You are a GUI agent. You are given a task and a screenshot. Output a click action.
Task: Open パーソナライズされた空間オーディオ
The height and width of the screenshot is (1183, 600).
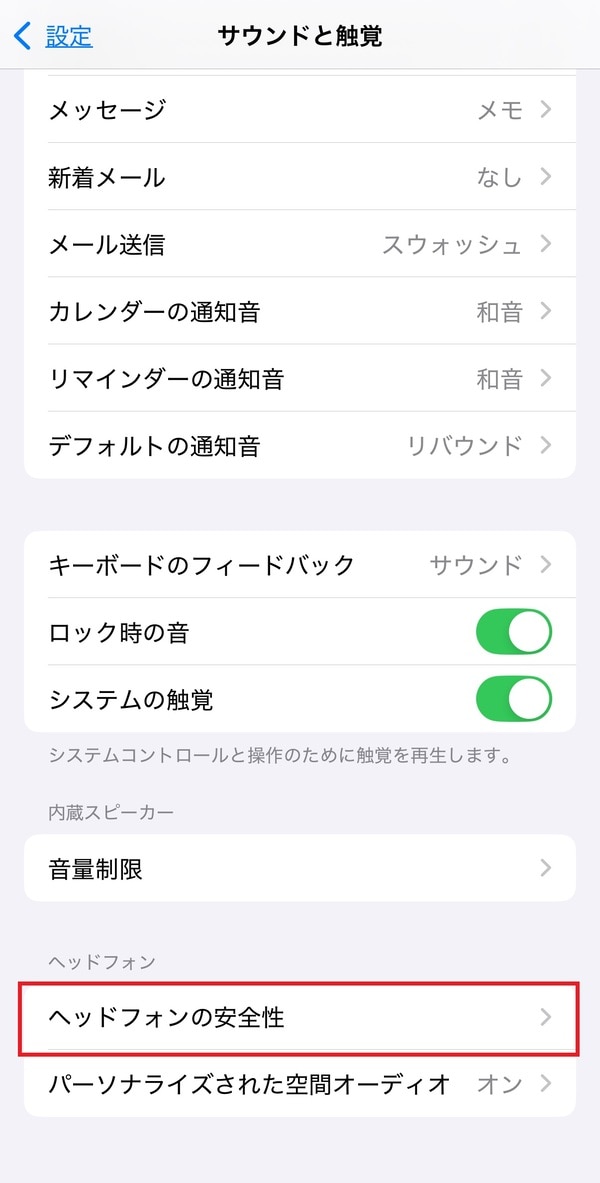(300, 1083)
